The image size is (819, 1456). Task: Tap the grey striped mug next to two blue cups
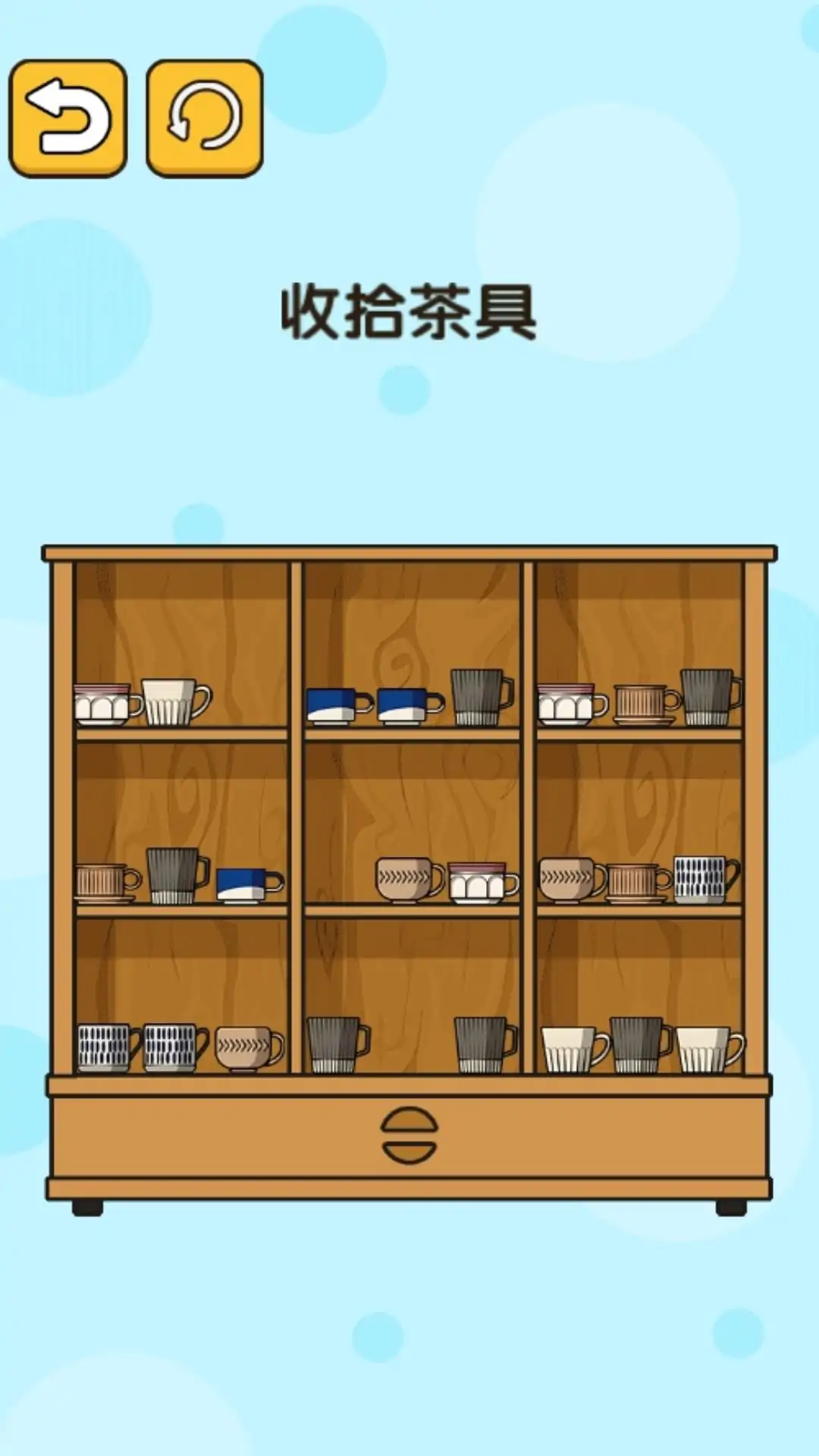(479, 698)
